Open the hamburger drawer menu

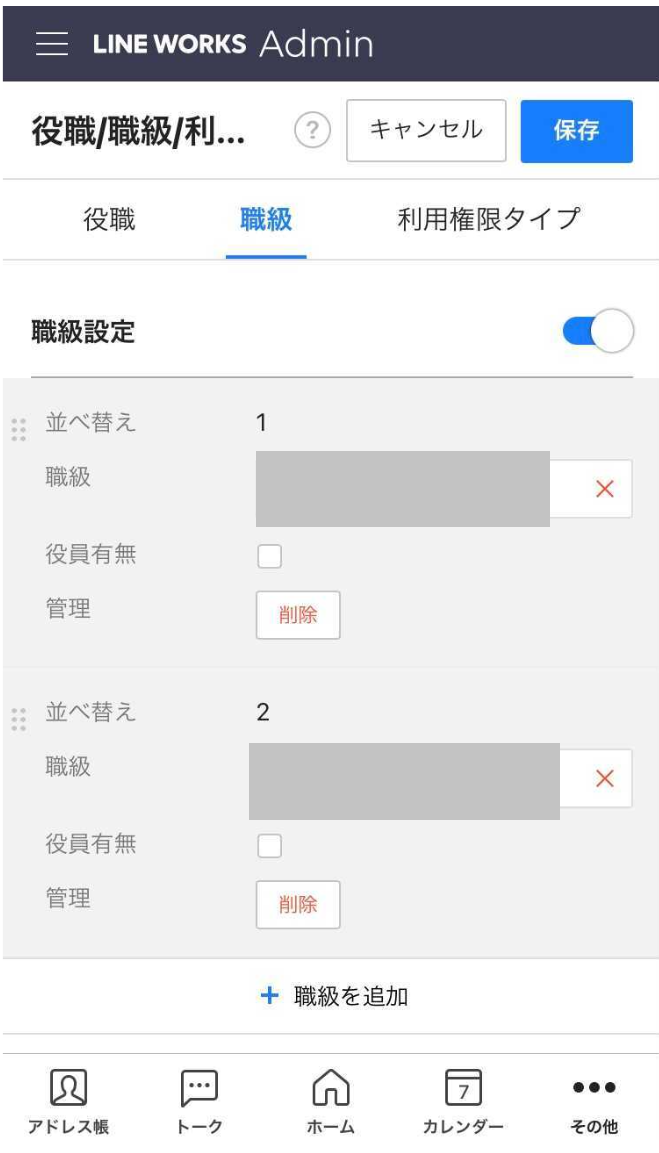coord(51,44)
